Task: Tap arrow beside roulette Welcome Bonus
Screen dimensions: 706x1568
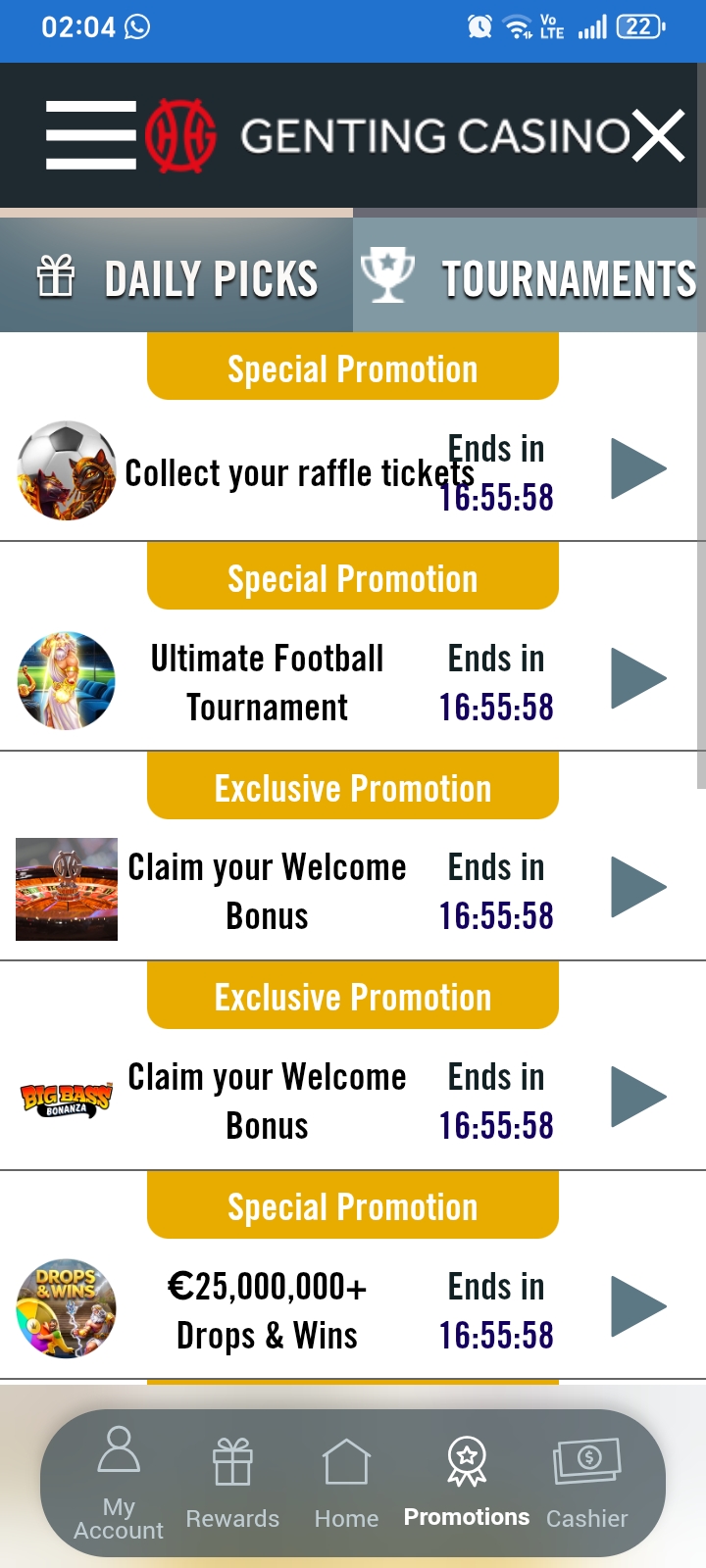Action: point(638,887)
